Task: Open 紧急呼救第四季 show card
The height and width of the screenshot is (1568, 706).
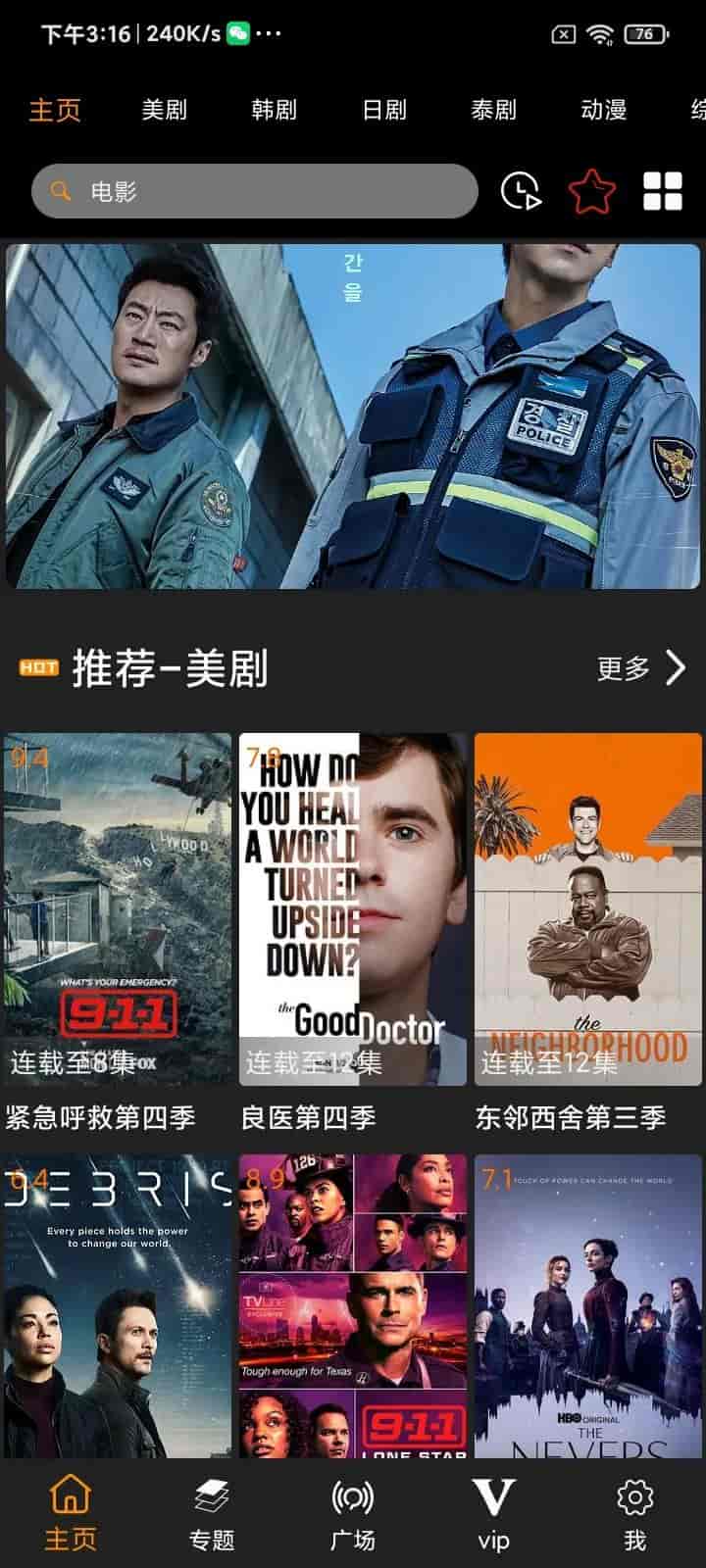Action: pos(117,933)
